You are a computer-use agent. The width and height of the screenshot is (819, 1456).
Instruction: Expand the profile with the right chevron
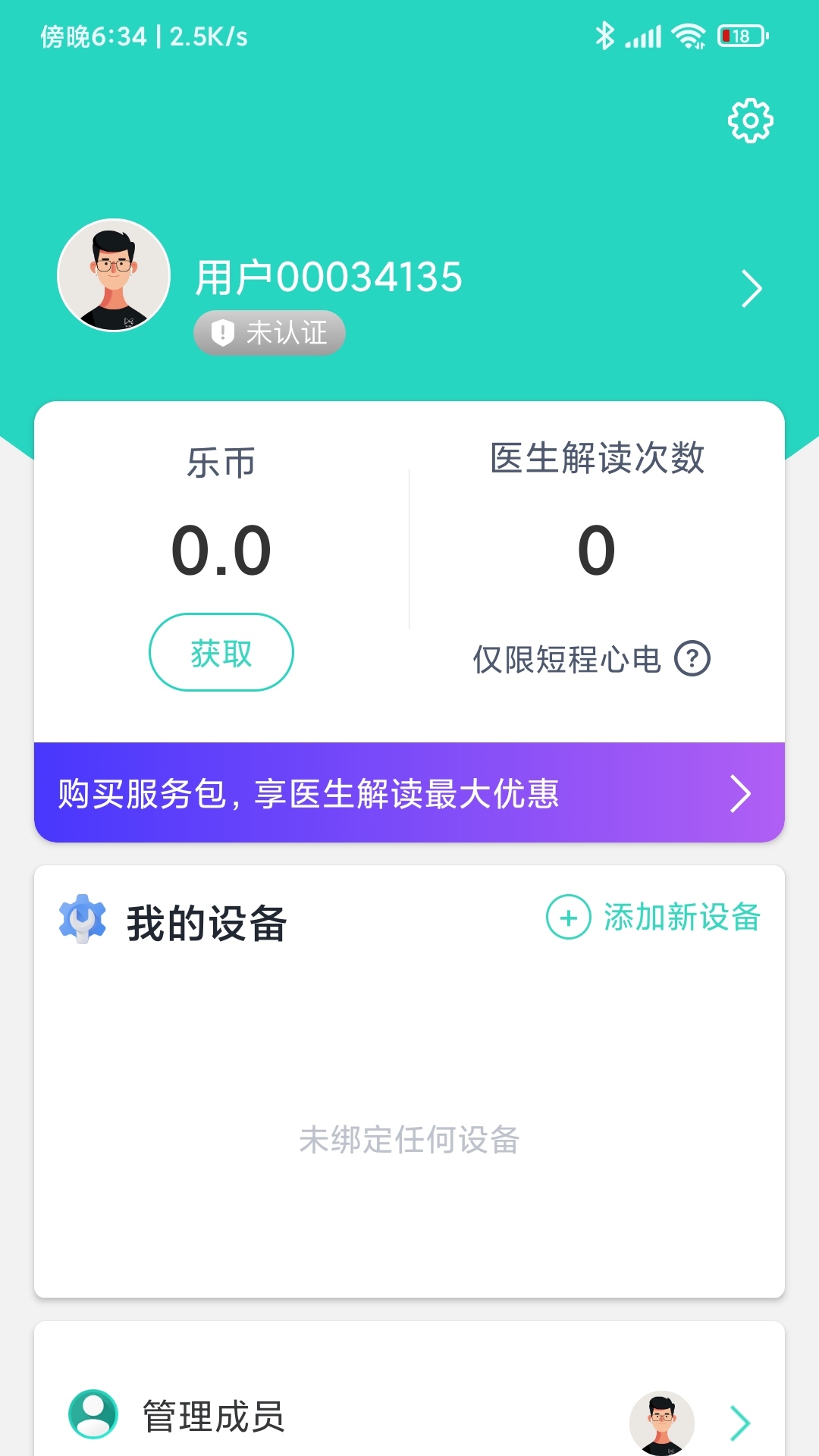click(x=752, y=288)
